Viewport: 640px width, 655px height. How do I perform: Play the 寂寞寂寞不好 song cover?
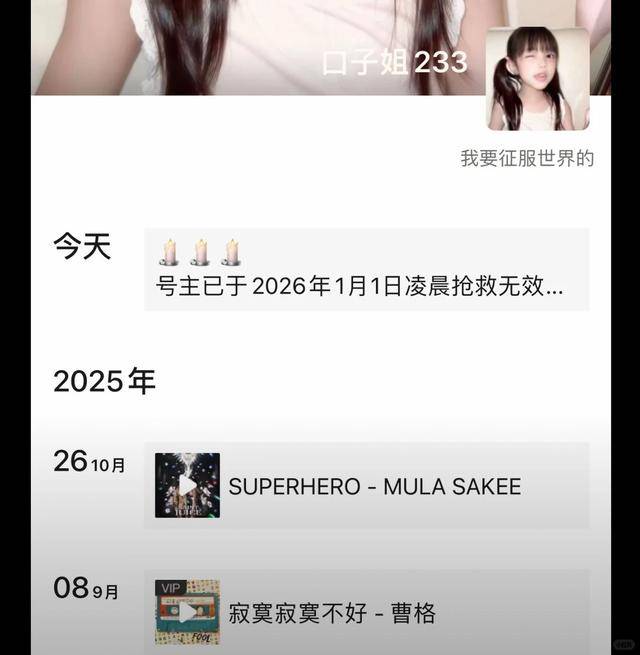pyautogui.click(x=187, y=612)
